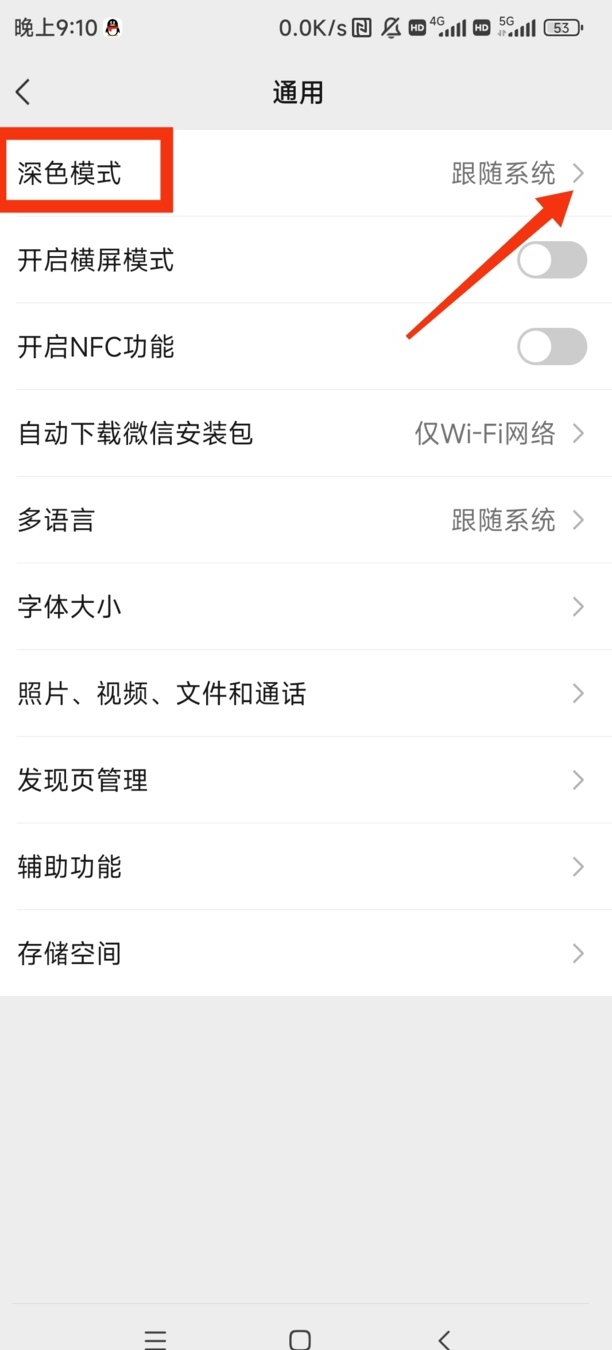Open 辅助功能 settings

click(306, 866)
